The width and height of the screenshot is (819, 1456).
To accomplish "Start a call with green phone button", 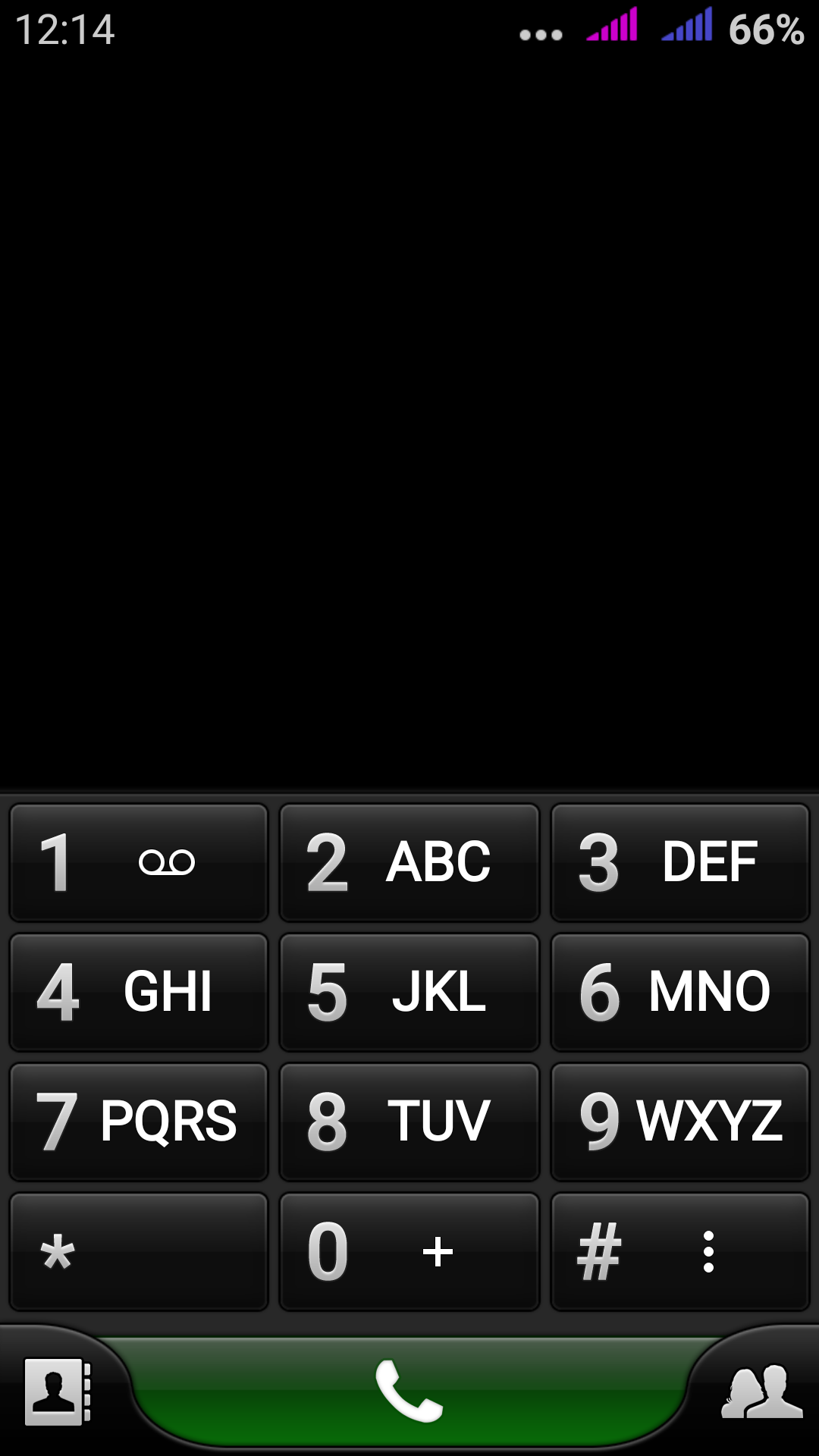I will pyautogui.click(x=409, y=1392).
